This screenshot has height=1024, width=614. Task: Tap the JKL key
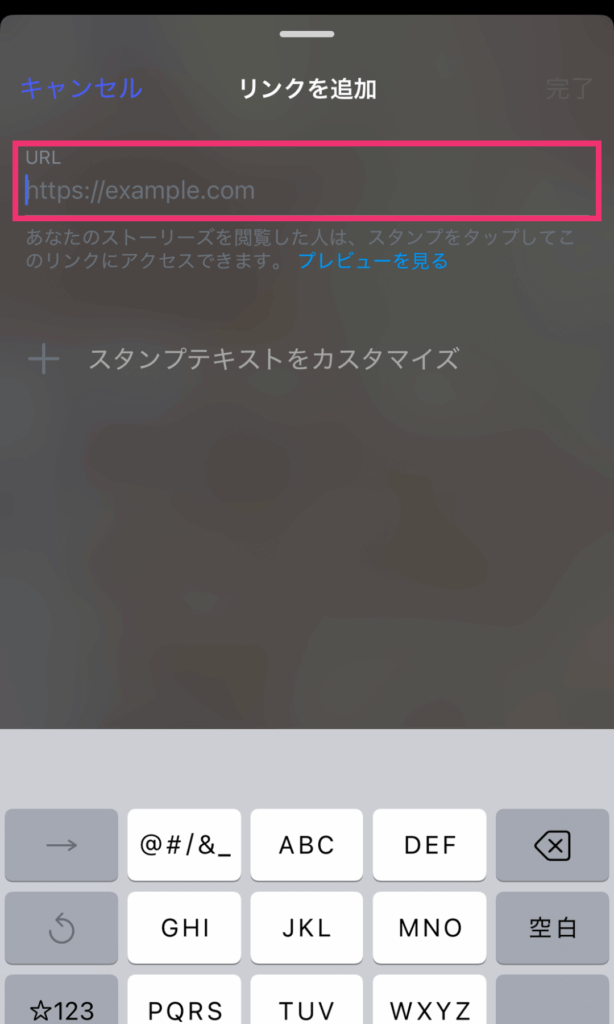pos(306,928)
